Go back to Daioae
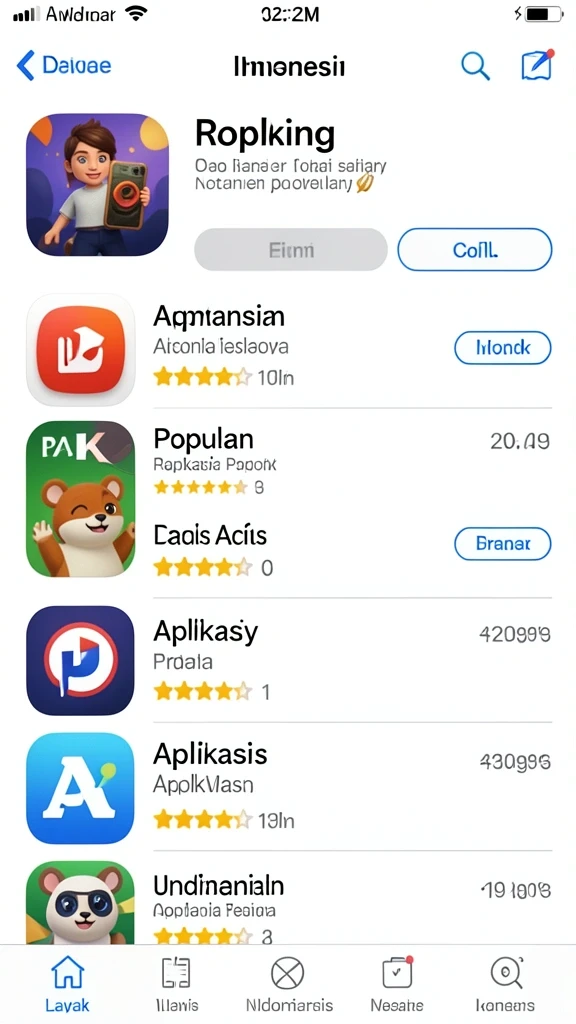This screenshot has width=576, height=1024. pyautogui.click(x=63, y=65)
